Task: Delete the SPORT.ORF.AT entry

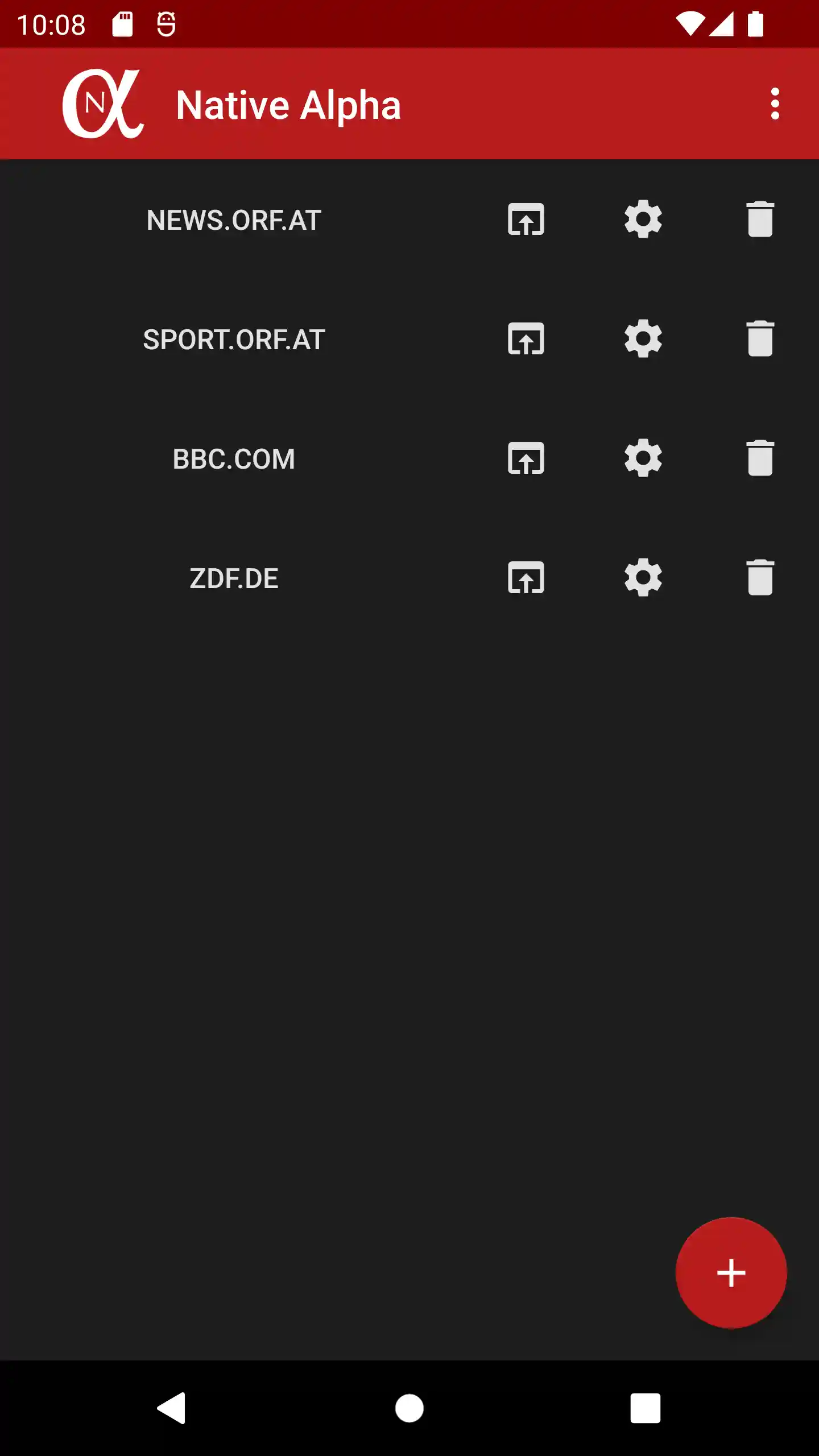Action: (x=760, y=340)
